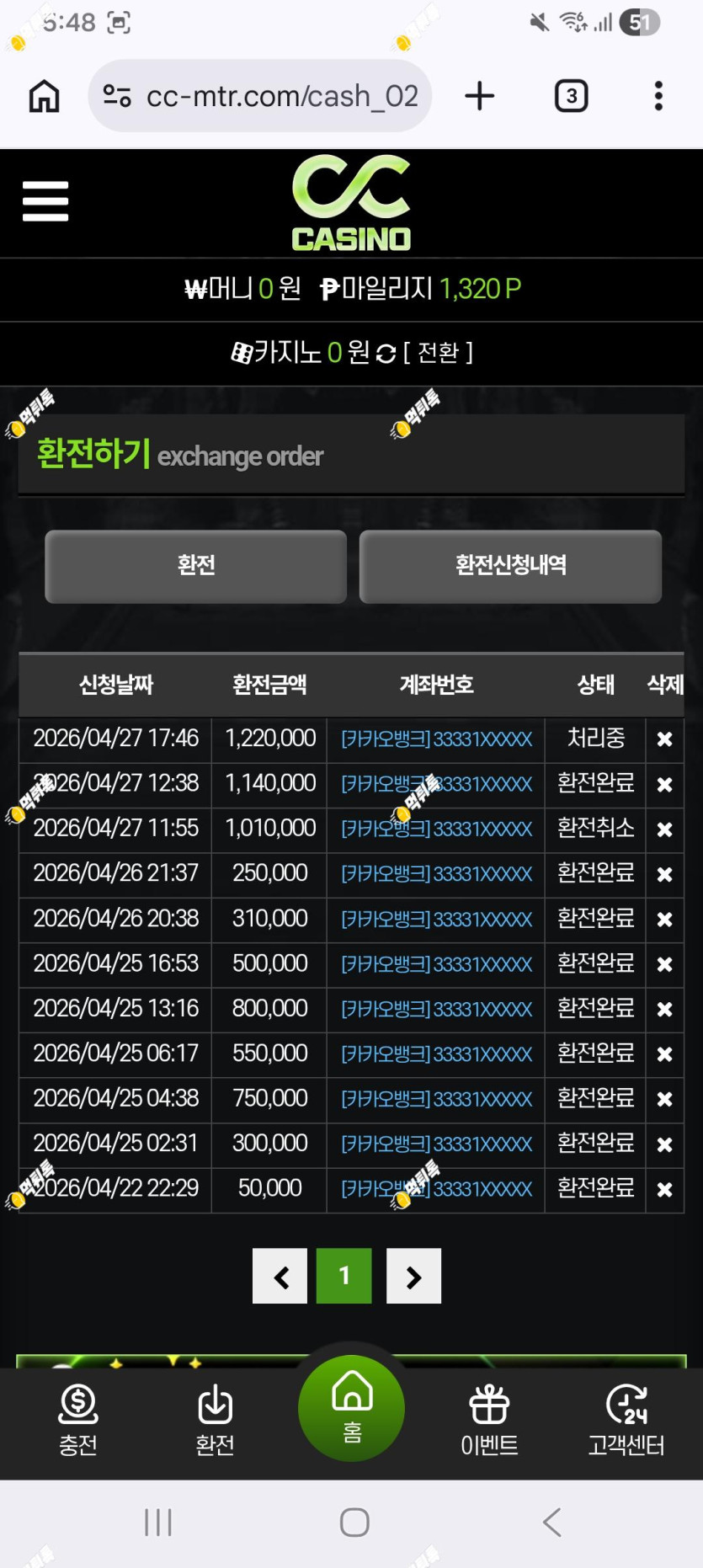Open the 고객센터 support page
This screenshot has width=703, height=1568.
pos(626,1421)
